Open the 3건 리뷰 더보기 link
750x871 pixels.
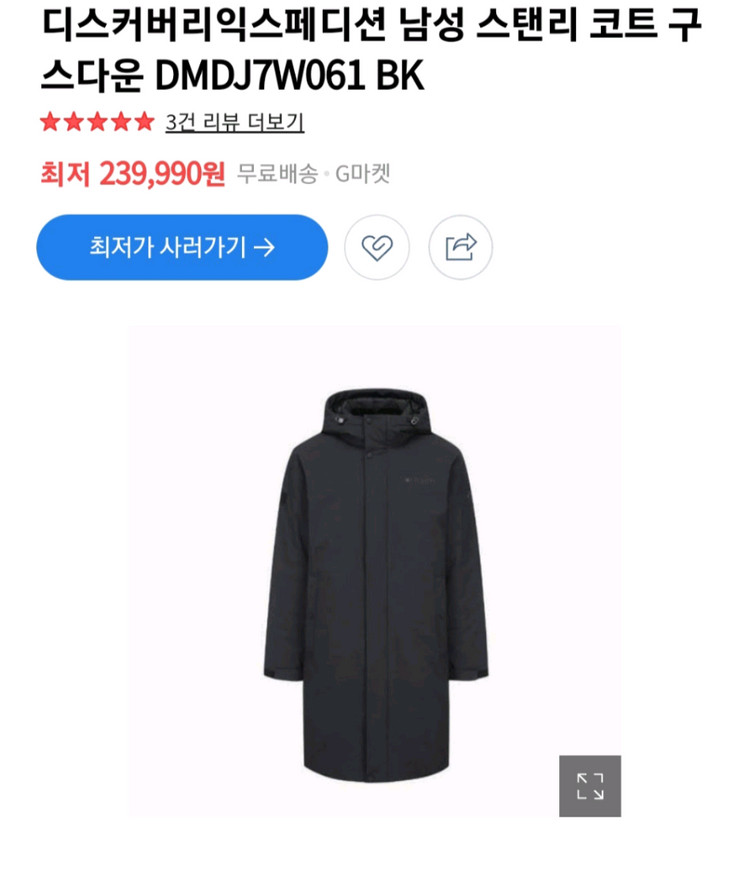coord(234,122)
